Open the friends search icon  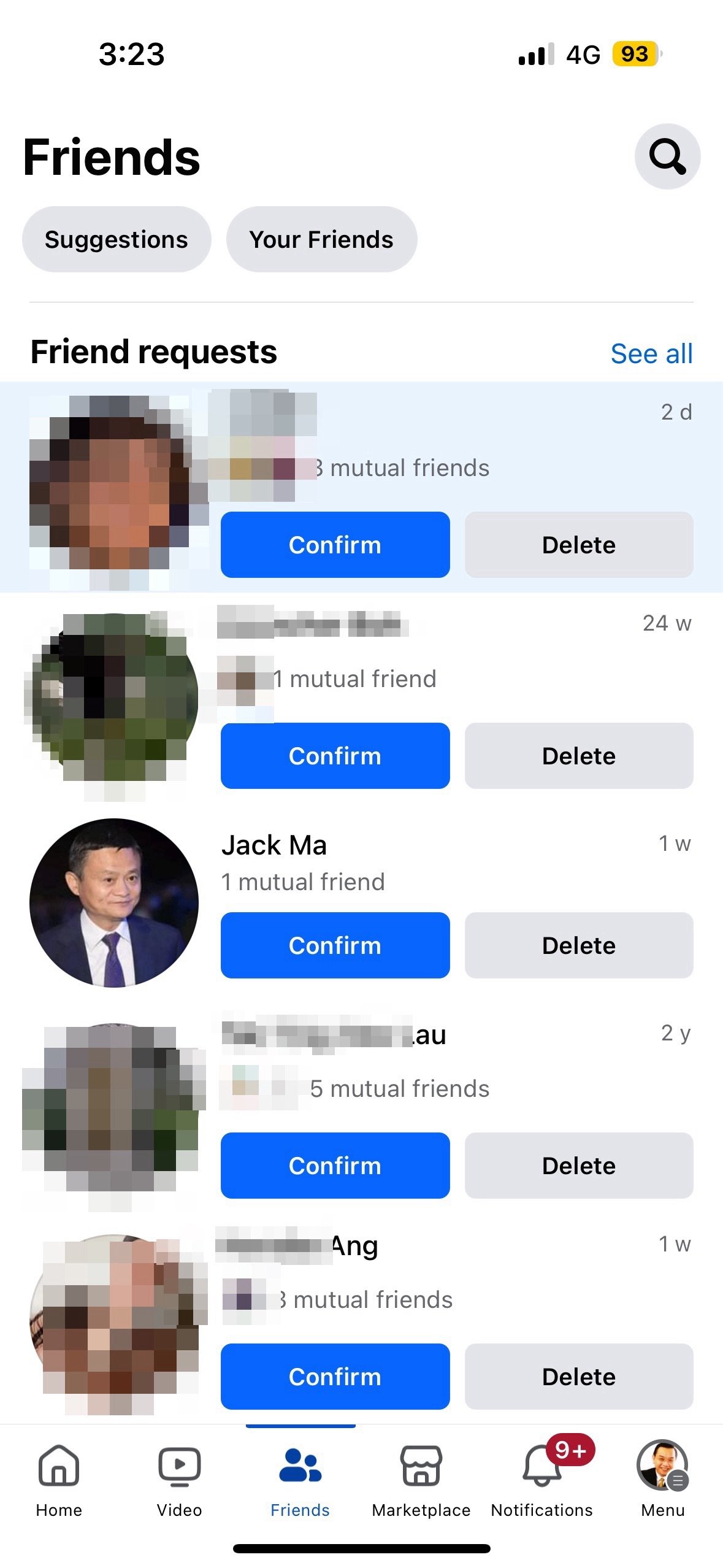point(667,156)
